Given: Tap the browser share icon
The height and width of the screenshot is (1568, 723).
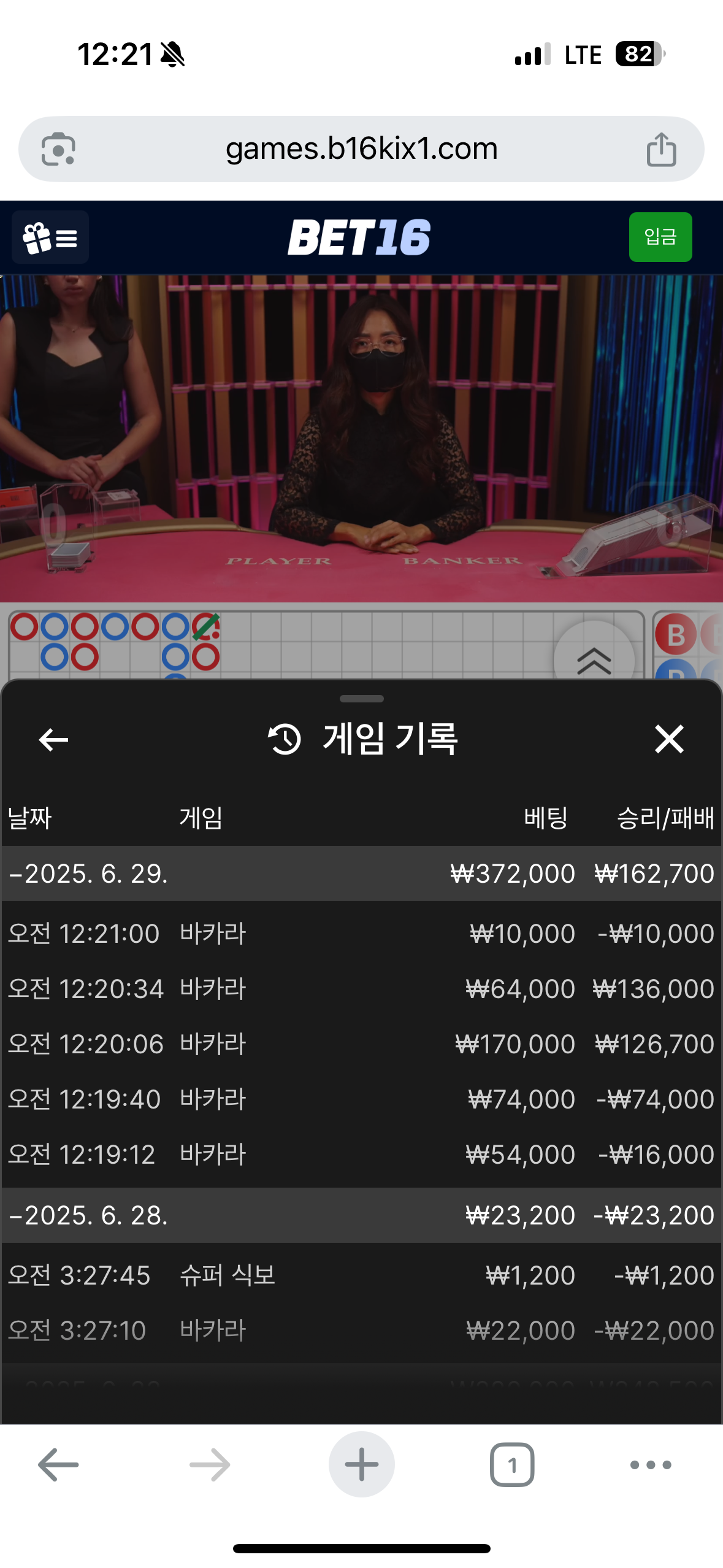Looking at the screenshot, I should pos(661,150).
